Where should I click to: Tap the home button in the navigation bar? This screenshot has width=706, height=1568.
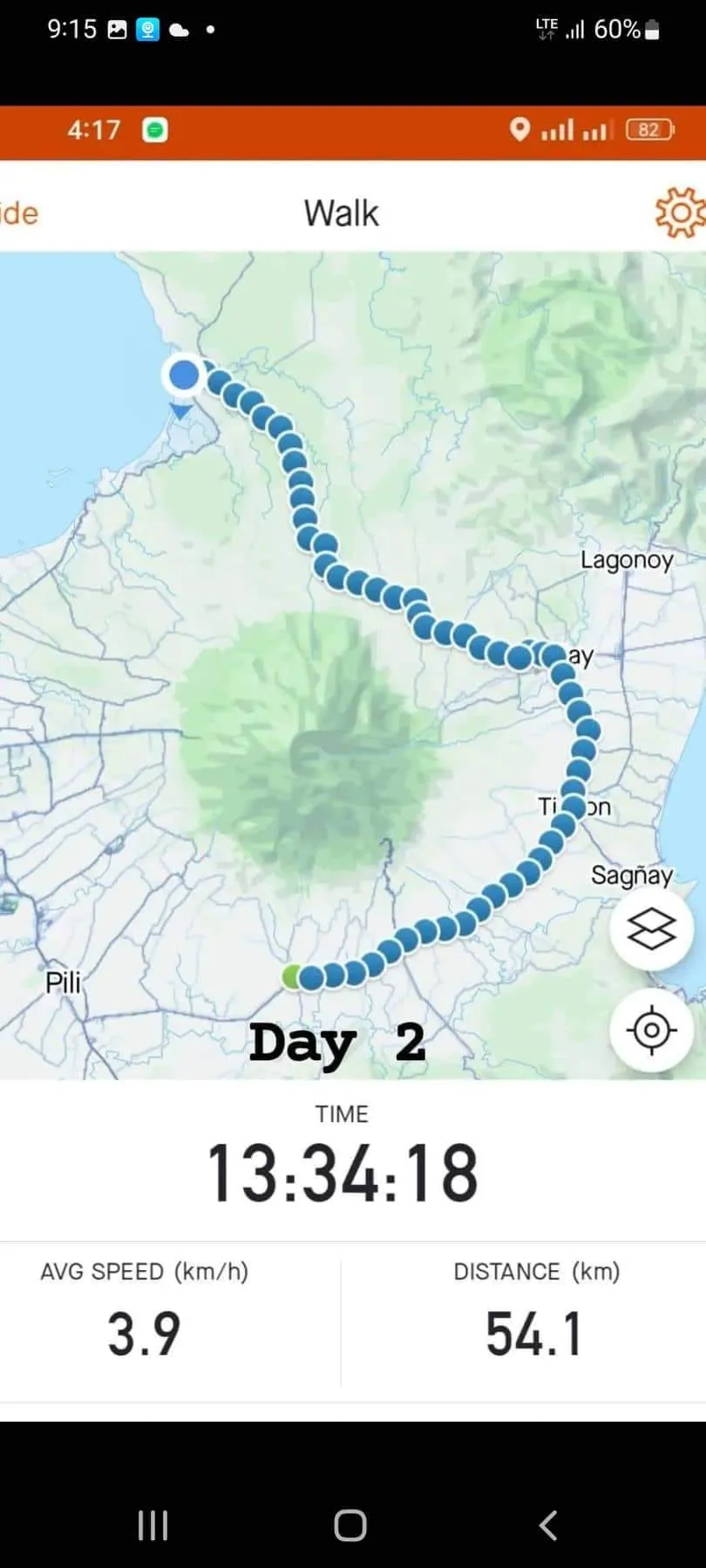click(350, 1525)
